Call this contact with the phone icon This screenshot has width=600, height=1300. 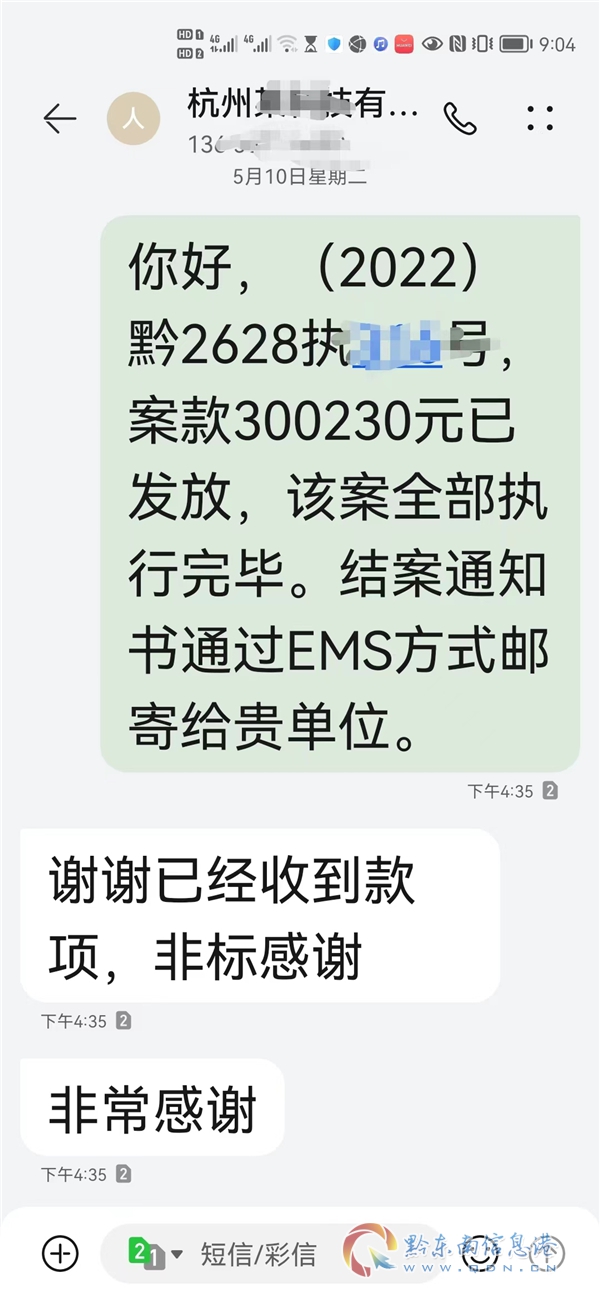460,119
